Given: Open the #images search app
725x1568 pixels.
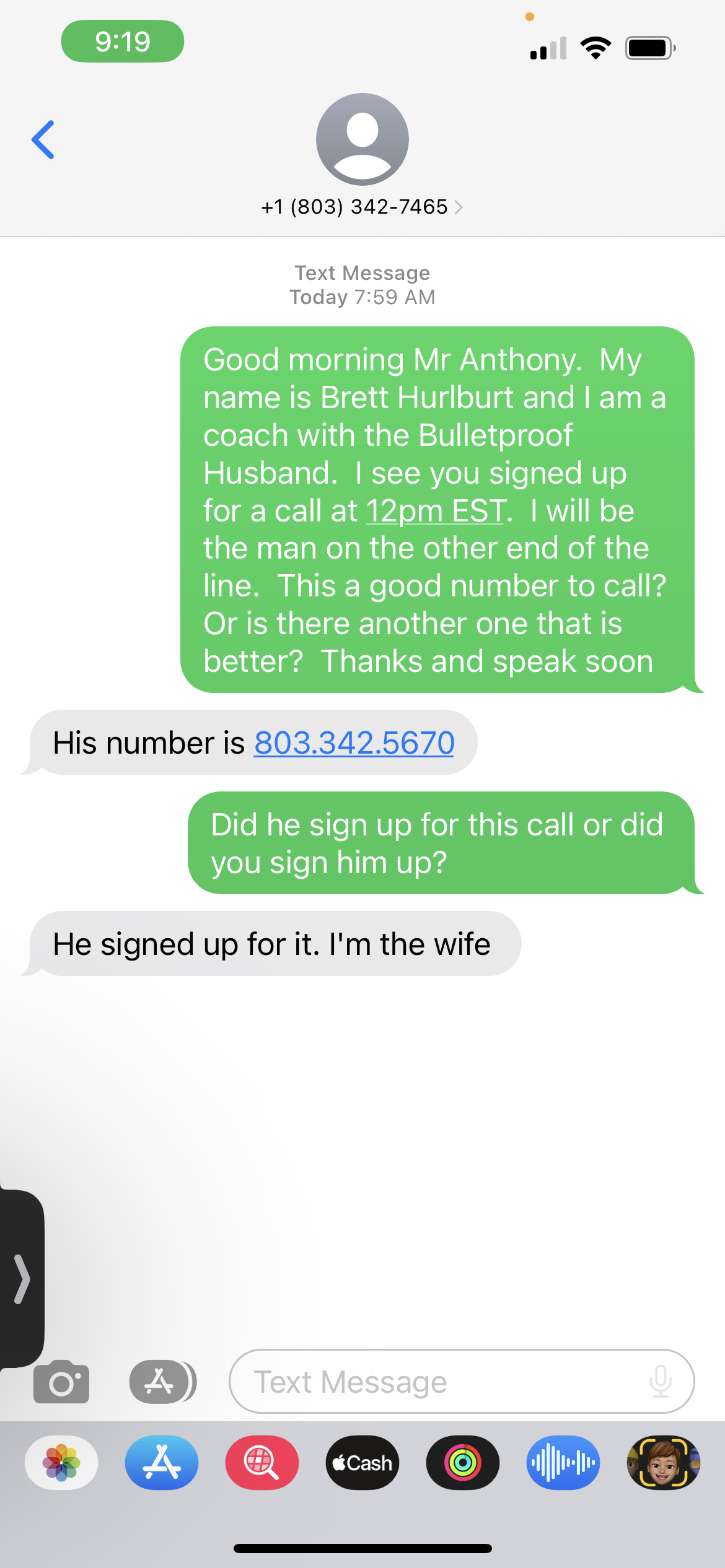Looking at the screenshot, I should [262, 1463].
